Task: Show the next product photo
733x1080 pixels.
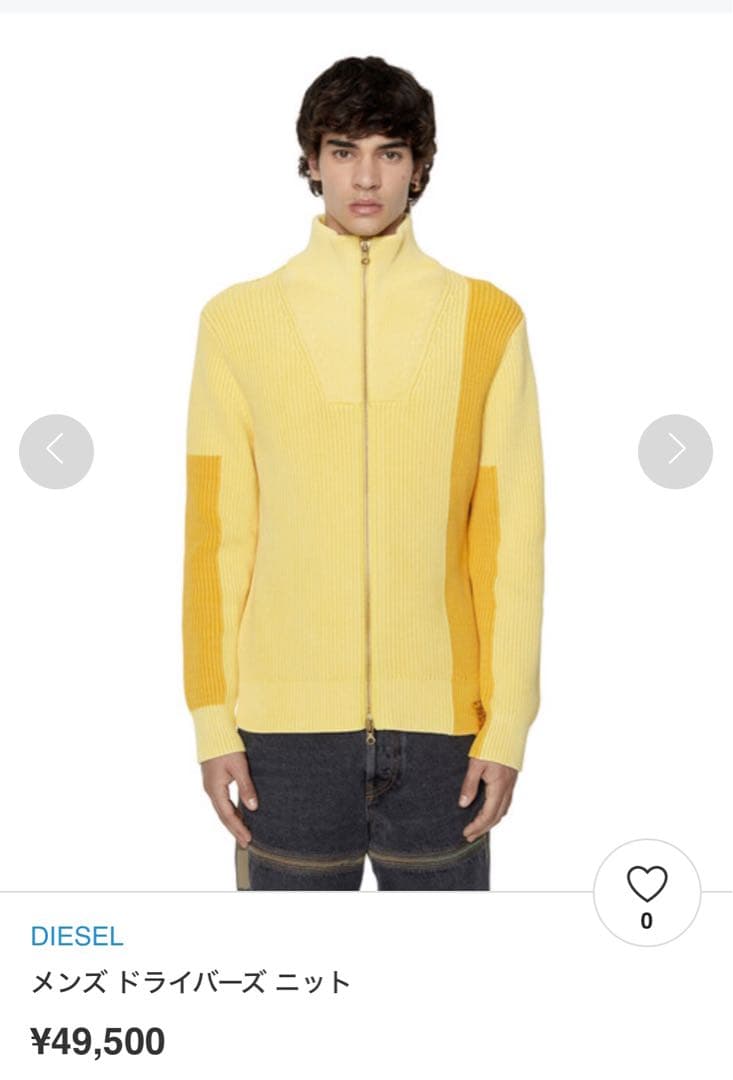Action: [675, 451]
